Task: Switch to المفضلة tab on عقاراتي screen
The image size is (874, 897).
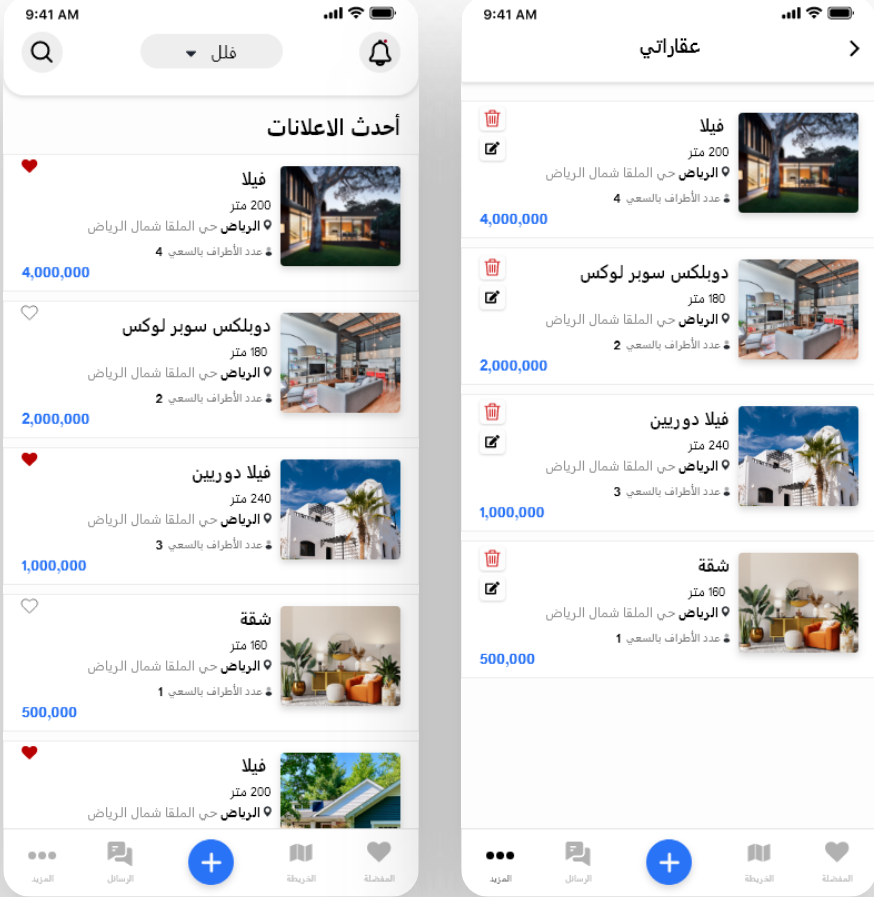Action: (x=837, y=860)
